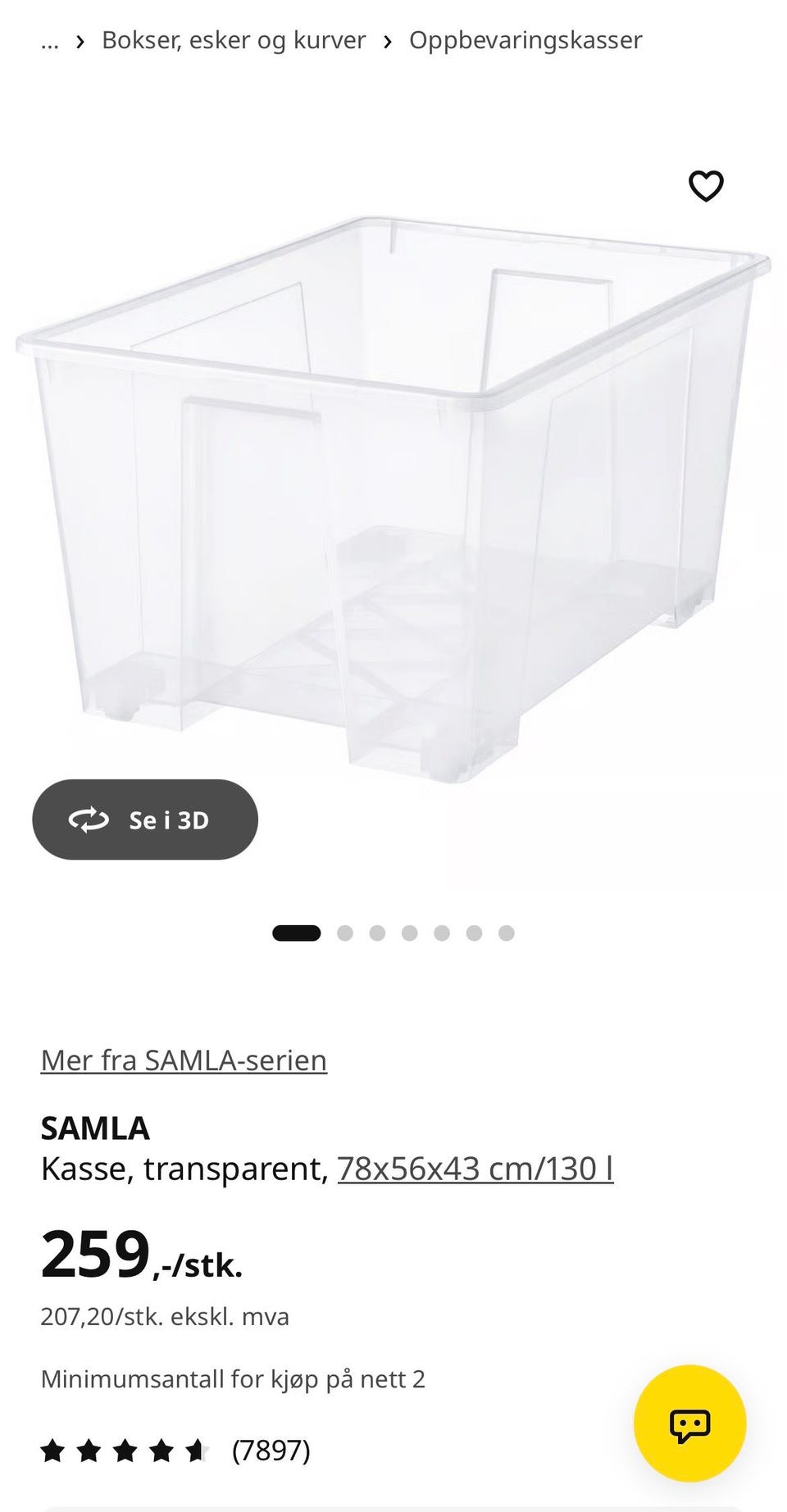Jump to the second image indicator dot
This screenshot has height=1512, width=787.
coord(345,933)
